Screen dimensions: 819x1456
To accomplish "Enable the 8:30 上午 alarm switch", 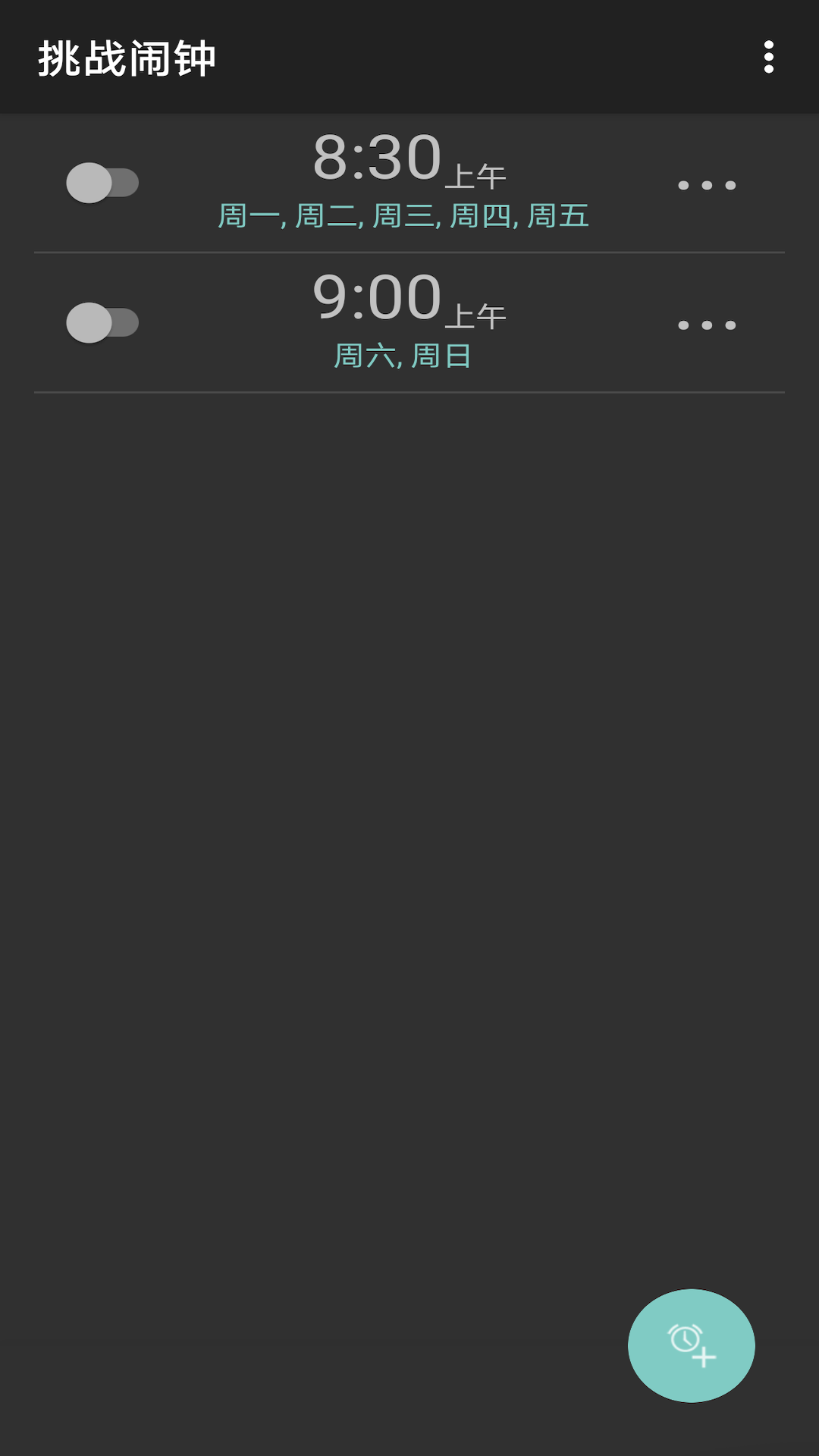I will coord(102,183).
